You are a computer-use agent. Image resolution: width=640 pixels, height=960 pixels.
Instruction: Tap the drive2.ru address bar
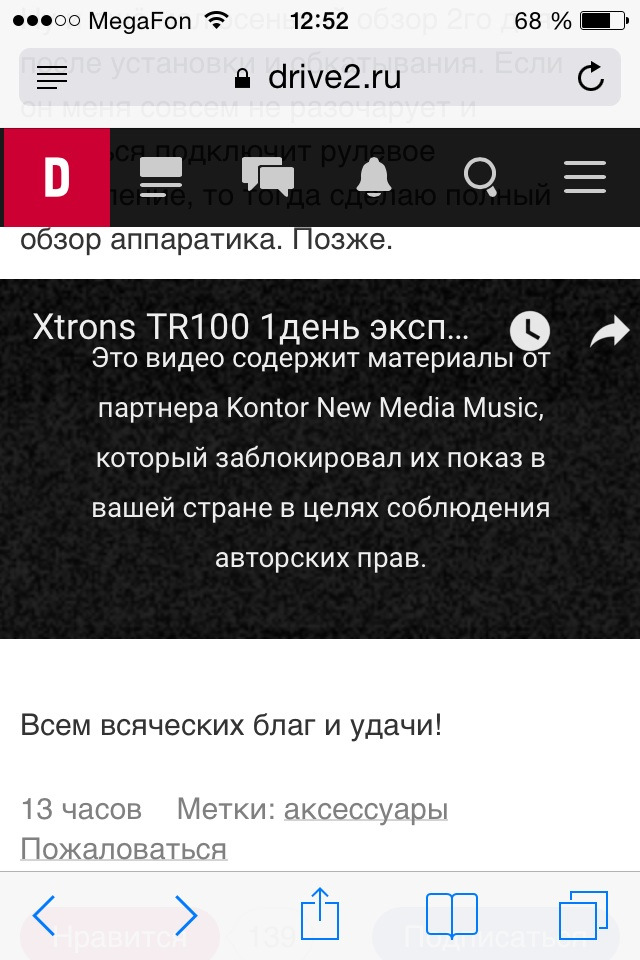[x=320, y=77]
